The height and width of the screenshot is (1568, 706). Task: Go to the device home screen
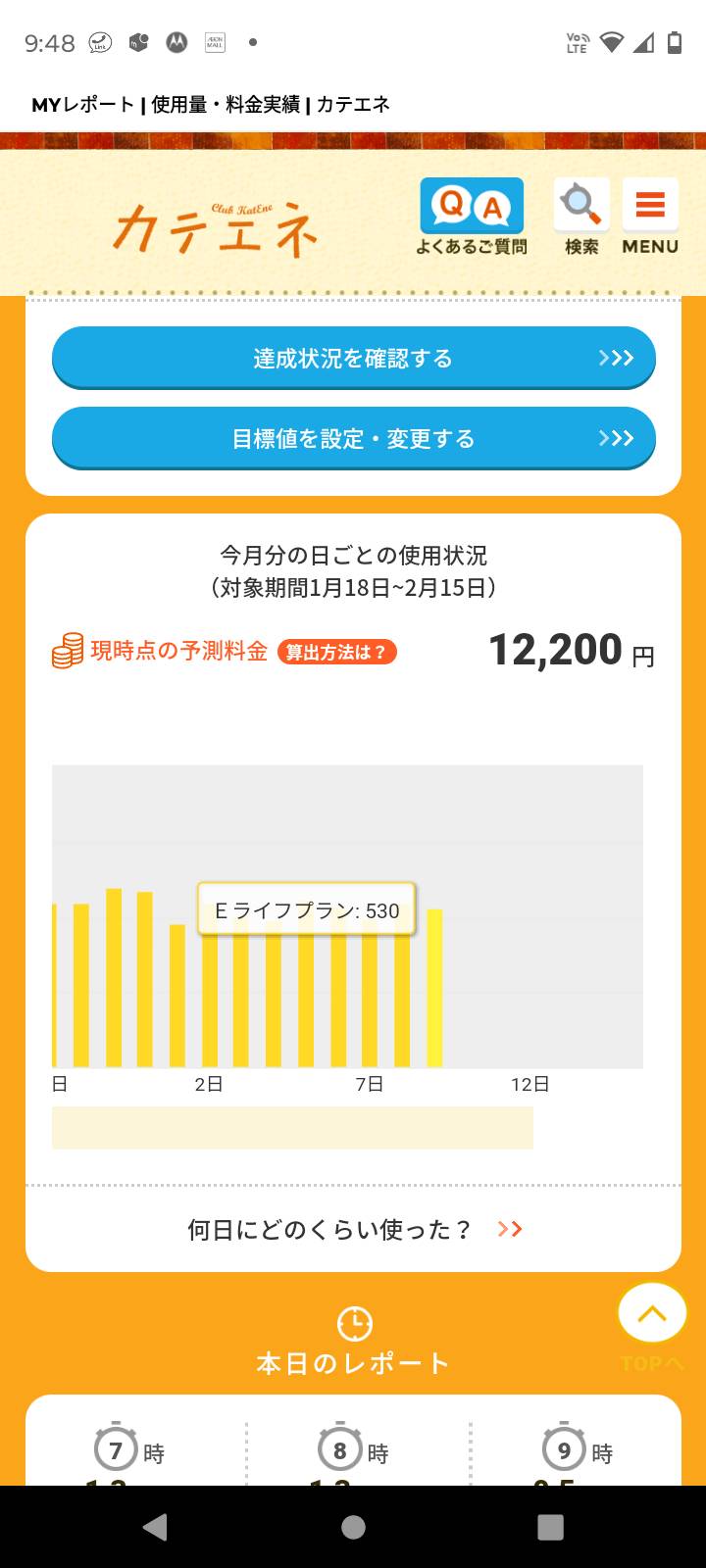pyautogui.click(x=353, y=1527)
